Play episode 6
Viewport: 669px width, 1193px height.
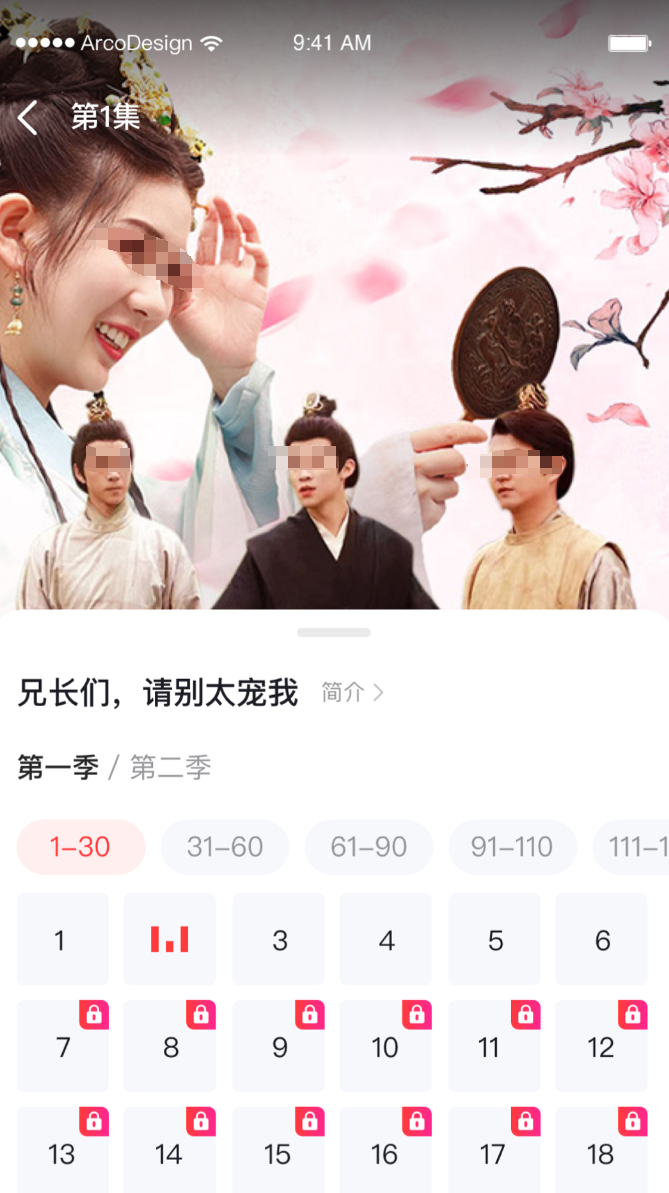click(602, 939)
